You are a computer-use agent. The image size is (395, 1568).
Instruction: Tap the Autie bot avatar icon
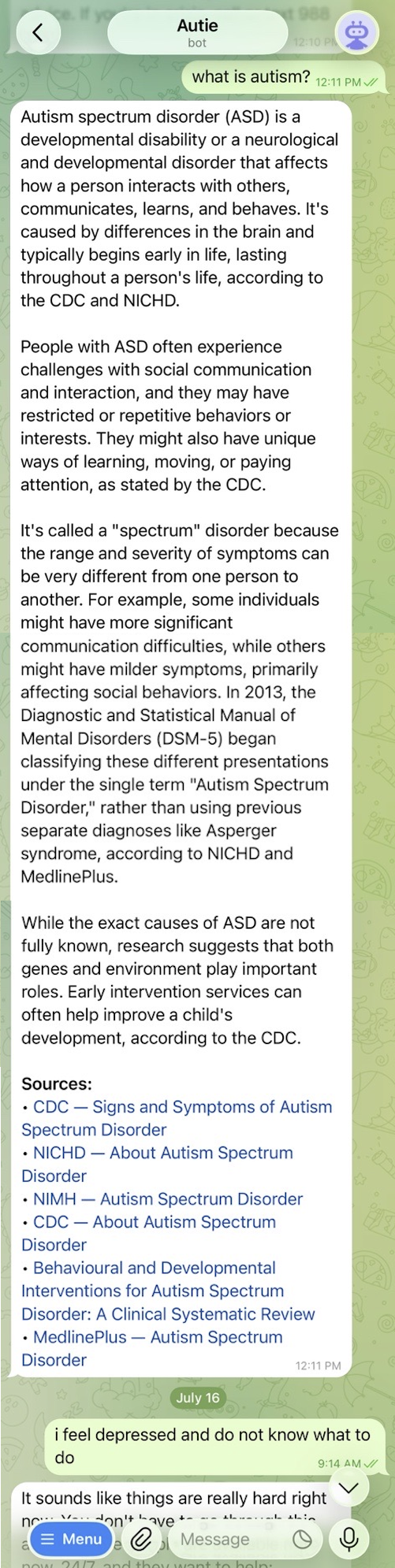click(358, 32)
